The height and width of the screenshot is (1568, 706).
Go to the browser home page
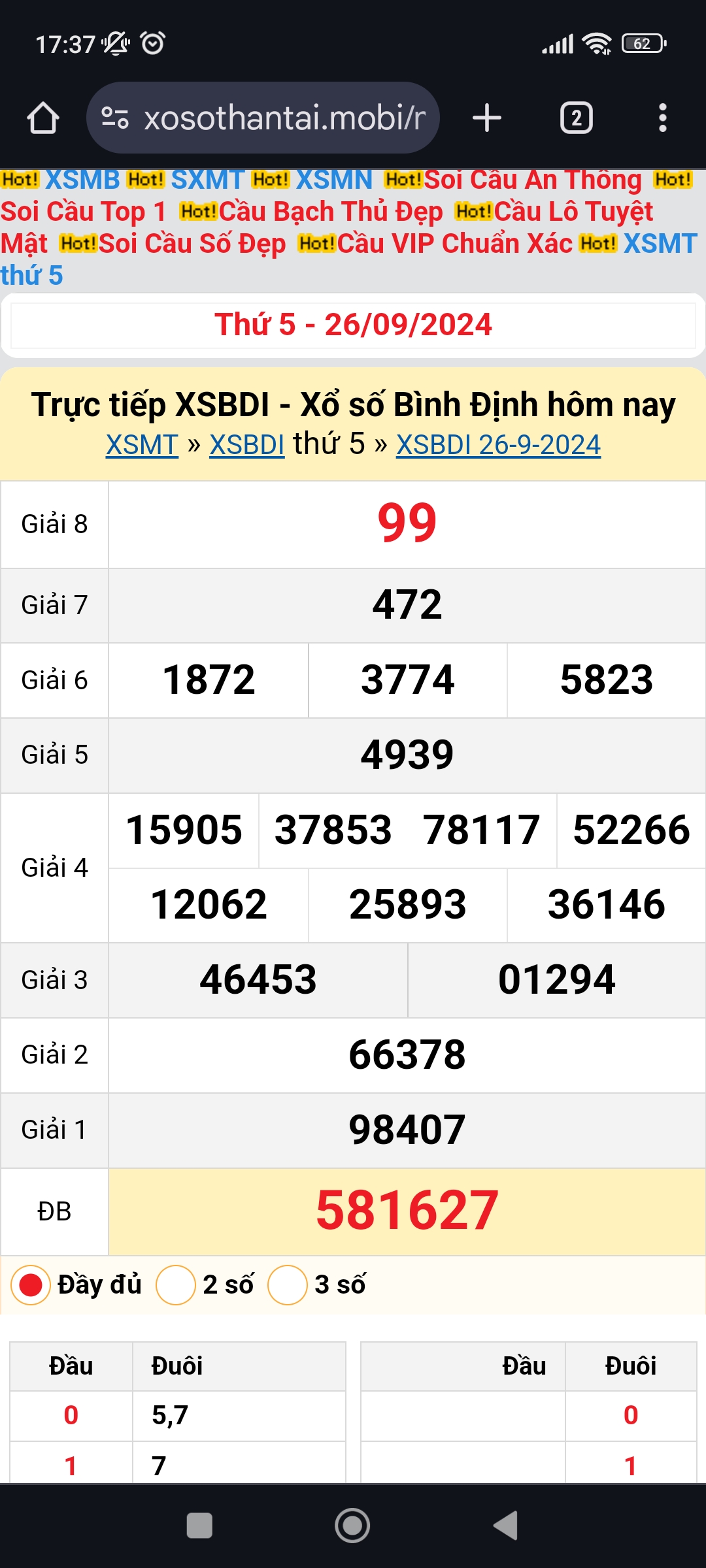pos(43,118)
